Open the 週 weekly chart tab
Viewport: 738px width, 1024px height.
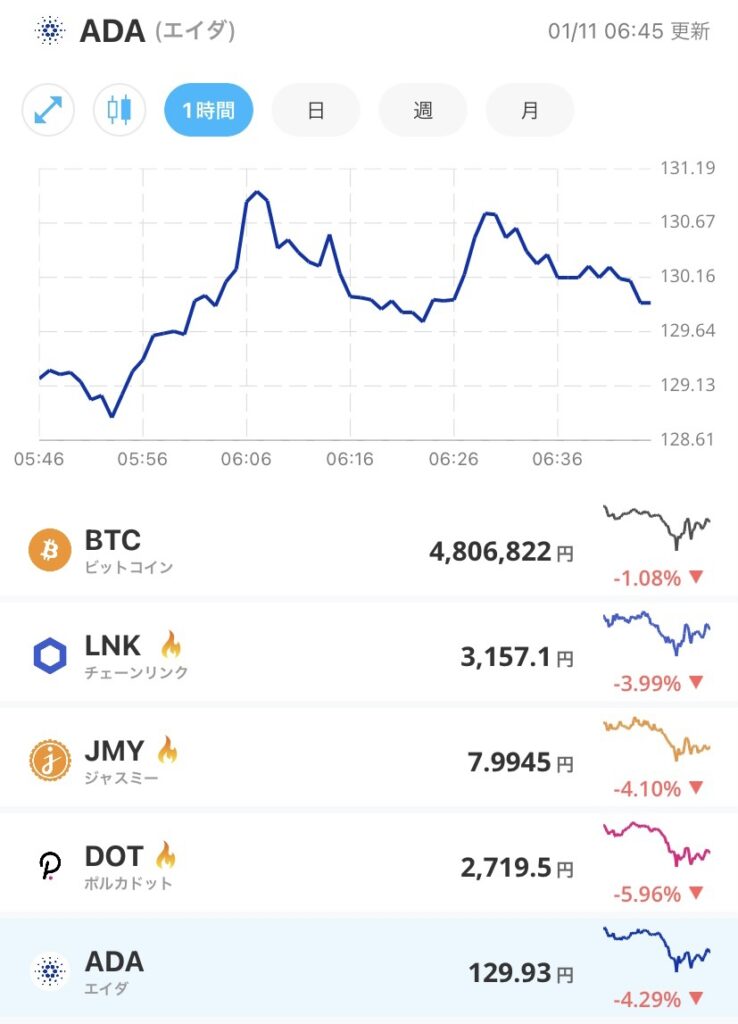(422, 110)
